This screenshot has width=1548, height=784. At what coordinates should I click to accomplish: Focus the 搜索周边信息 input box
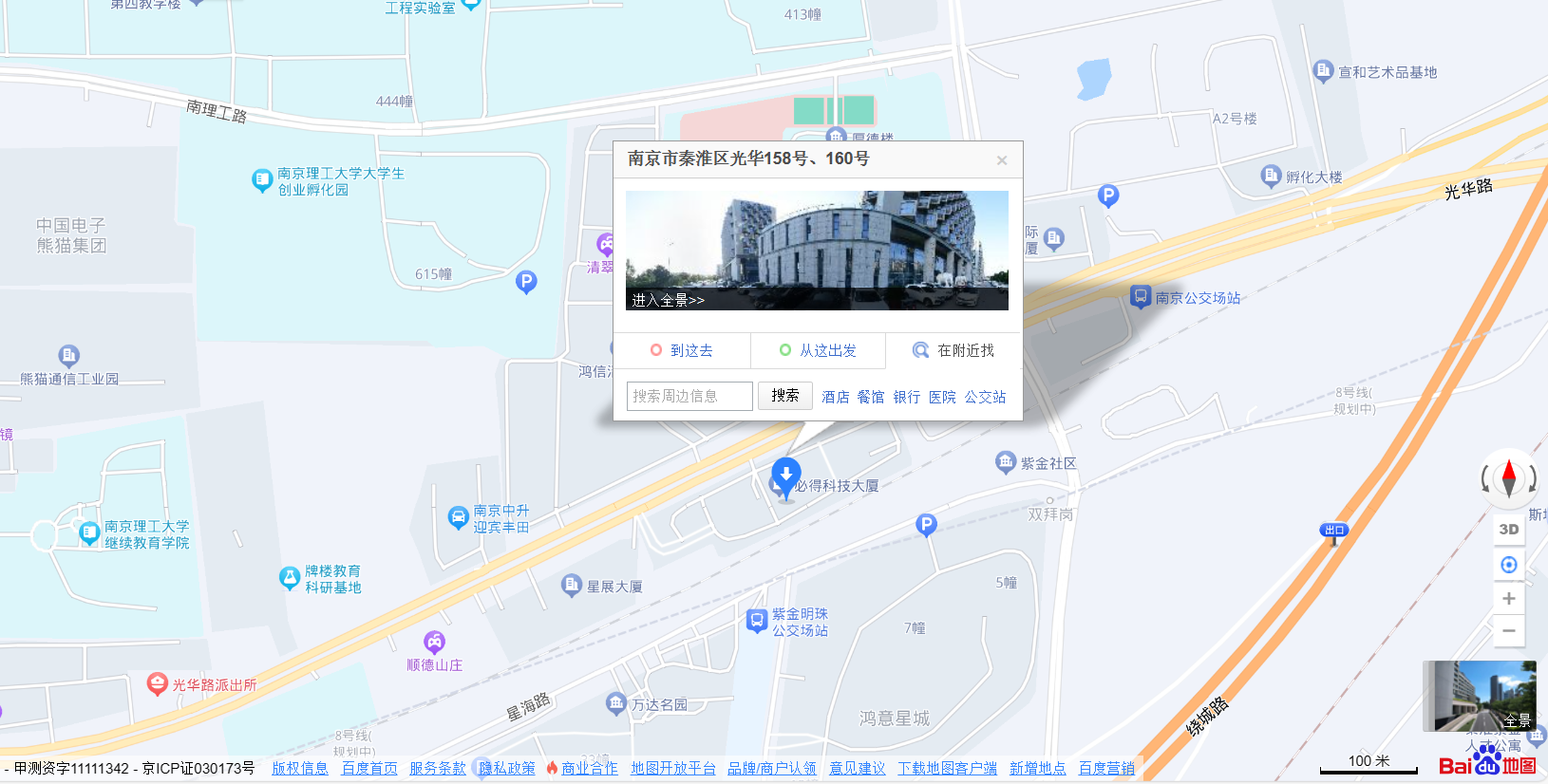pos(689,396)
